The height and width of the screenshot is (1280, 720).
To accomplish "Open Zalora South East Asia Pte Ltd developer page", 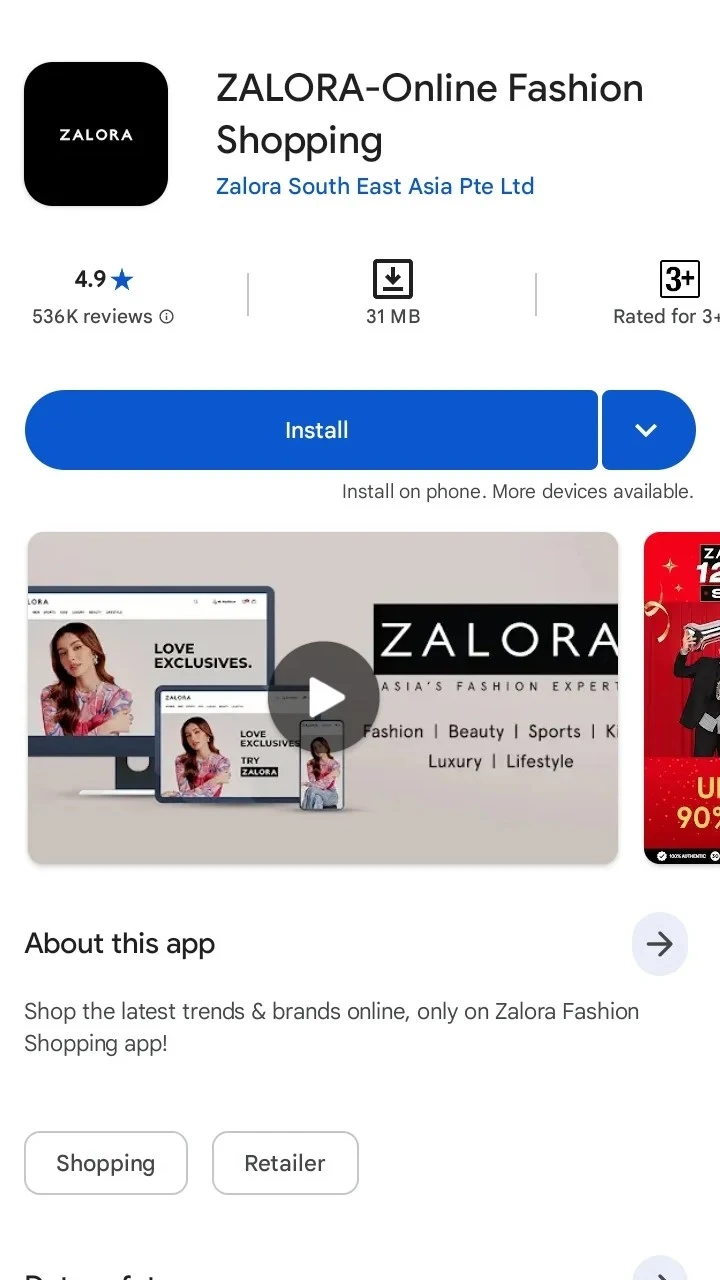I will pos(375,186).
